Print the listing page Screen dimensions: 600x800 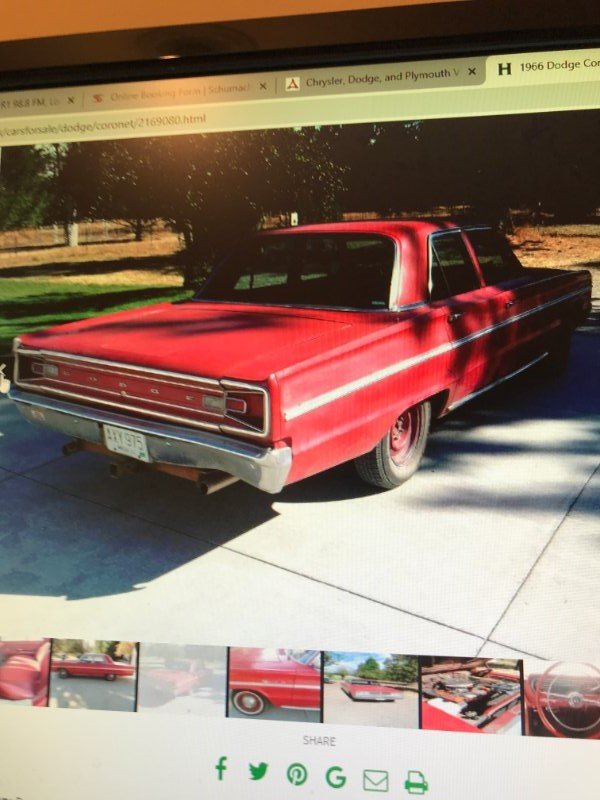[x=416, y=782]
